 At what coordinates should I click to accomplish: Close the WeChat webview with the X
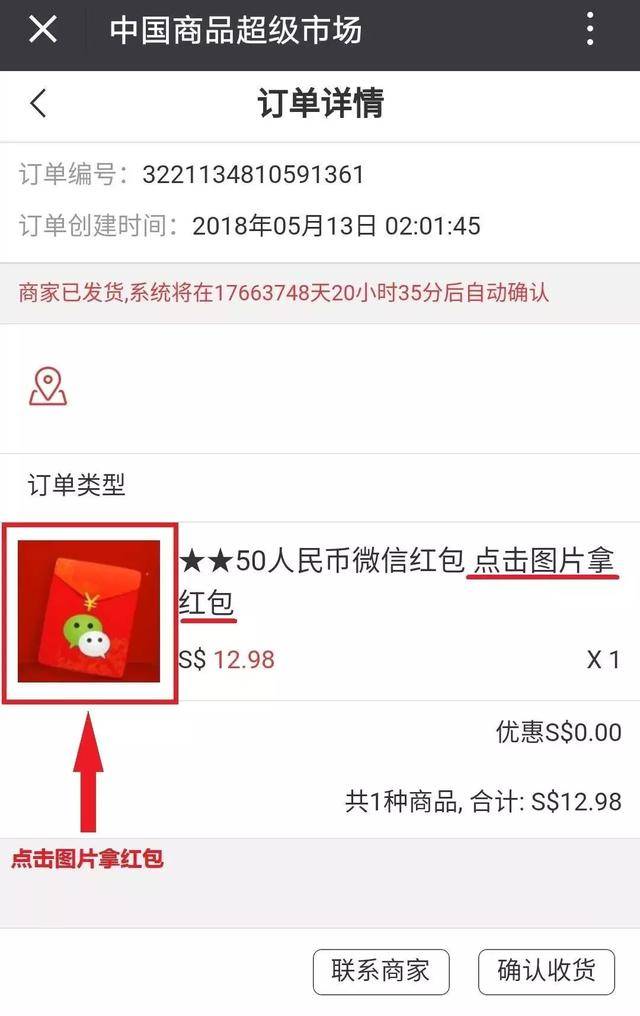42,31
